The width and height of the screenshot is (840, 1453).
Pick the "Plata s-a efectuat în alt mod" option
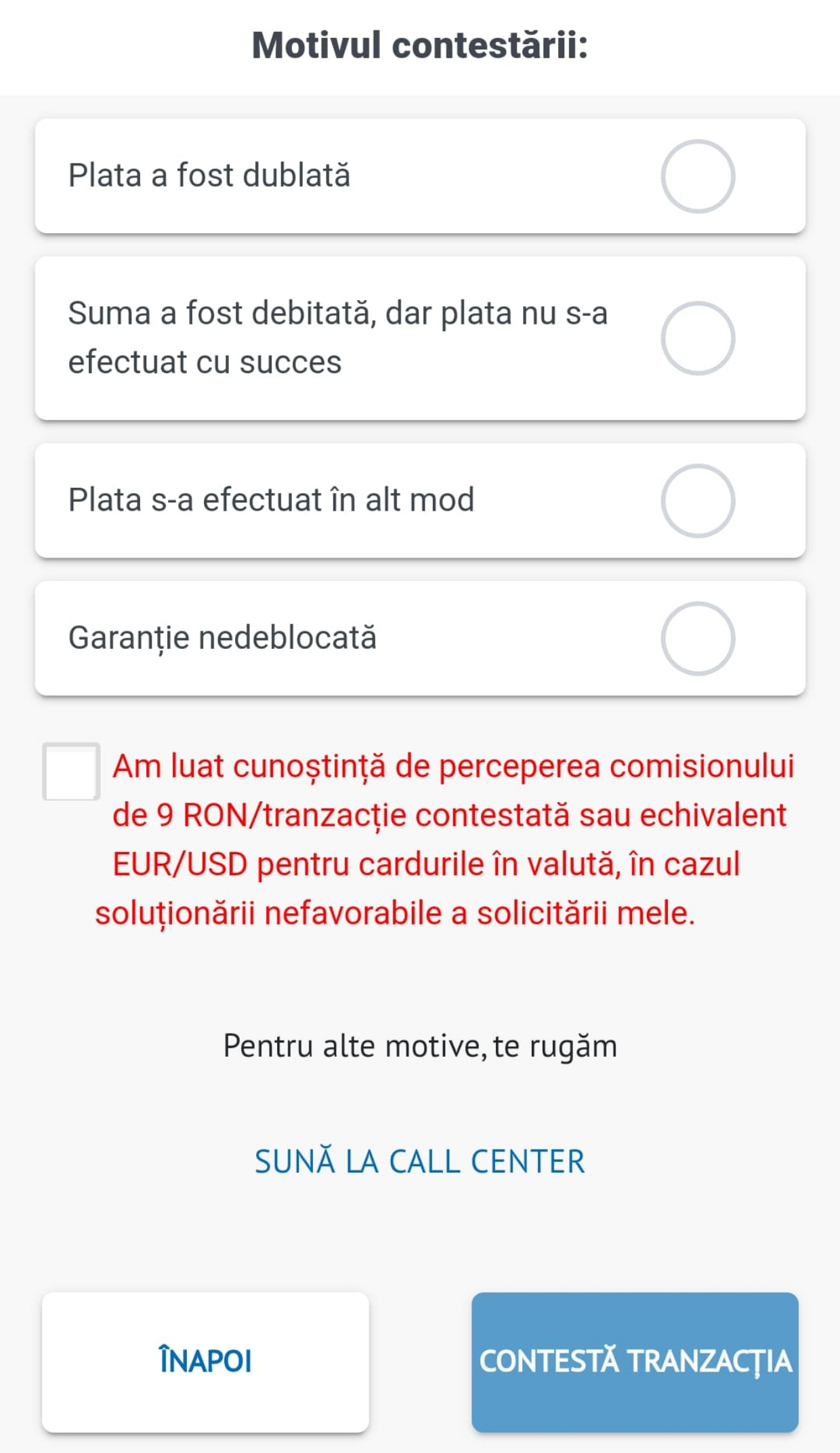[x=699, y=501]
